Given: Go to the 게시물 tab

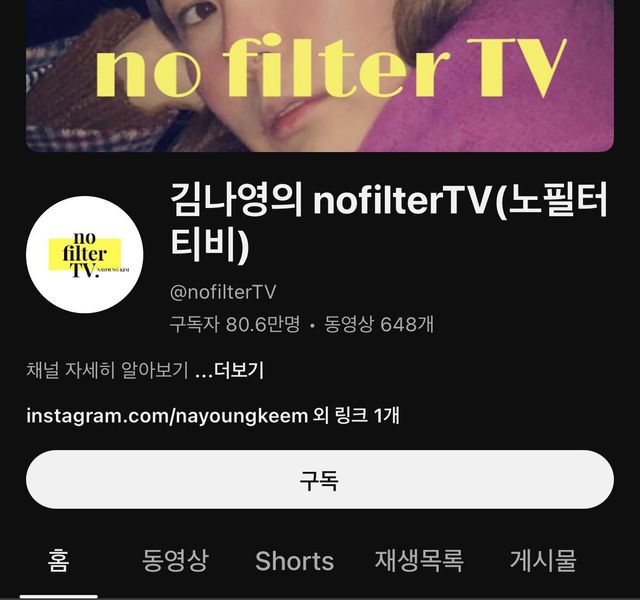Looking at the screenshot, I should pyautogui.click(x=543, y=560).
